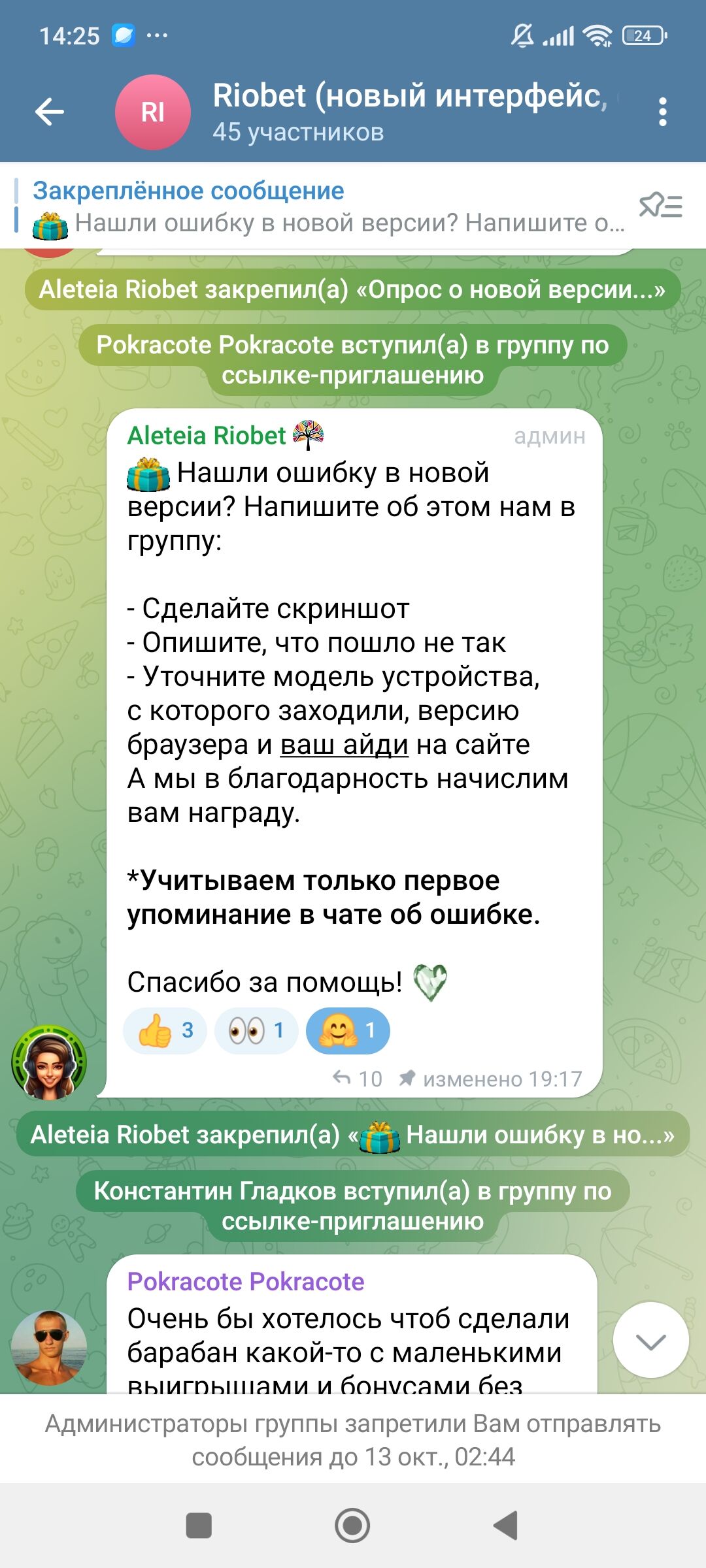This screenshot has height=1568, width=706.
Task: Open the pinned-poll service message about «Опрос о новой версии»
Action: pyautogui.click(x=352, y=289)
